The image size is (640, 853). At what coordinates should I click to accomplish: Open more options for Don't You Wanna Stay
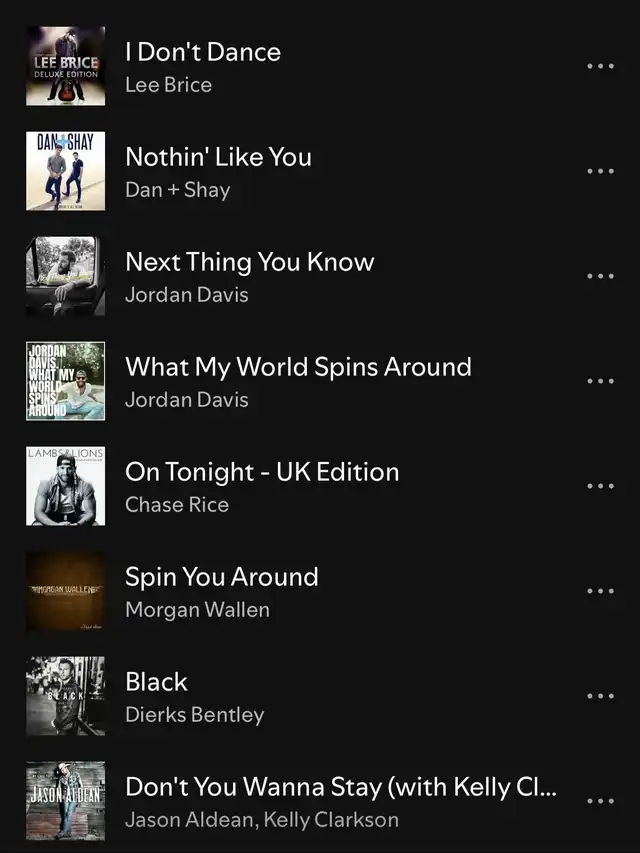pos(600,802)
